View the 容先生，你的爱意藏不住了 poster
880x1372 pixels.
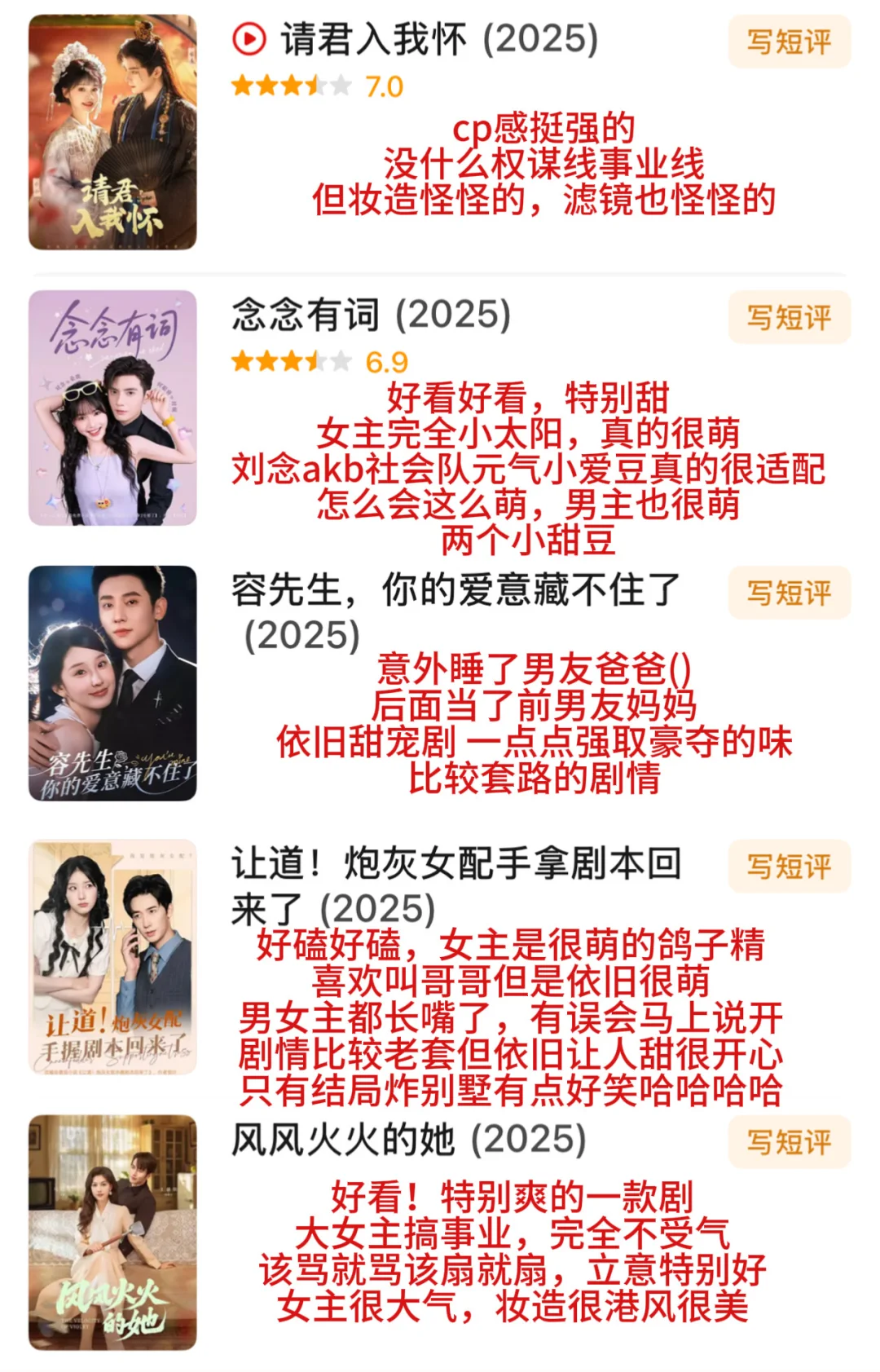(112, 683)
